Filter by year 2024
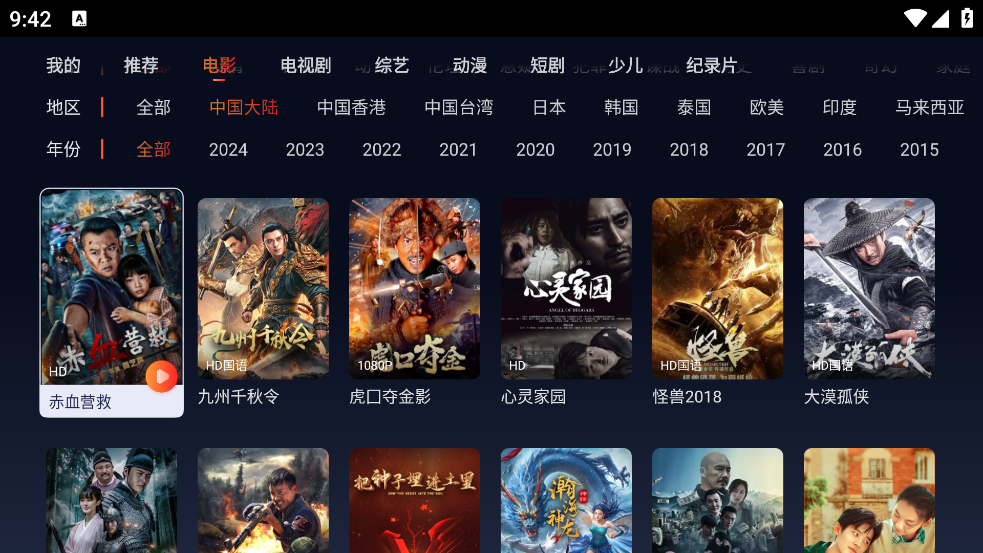The height and width of the screenshot is (553, 983). click(x=228, y=149)
